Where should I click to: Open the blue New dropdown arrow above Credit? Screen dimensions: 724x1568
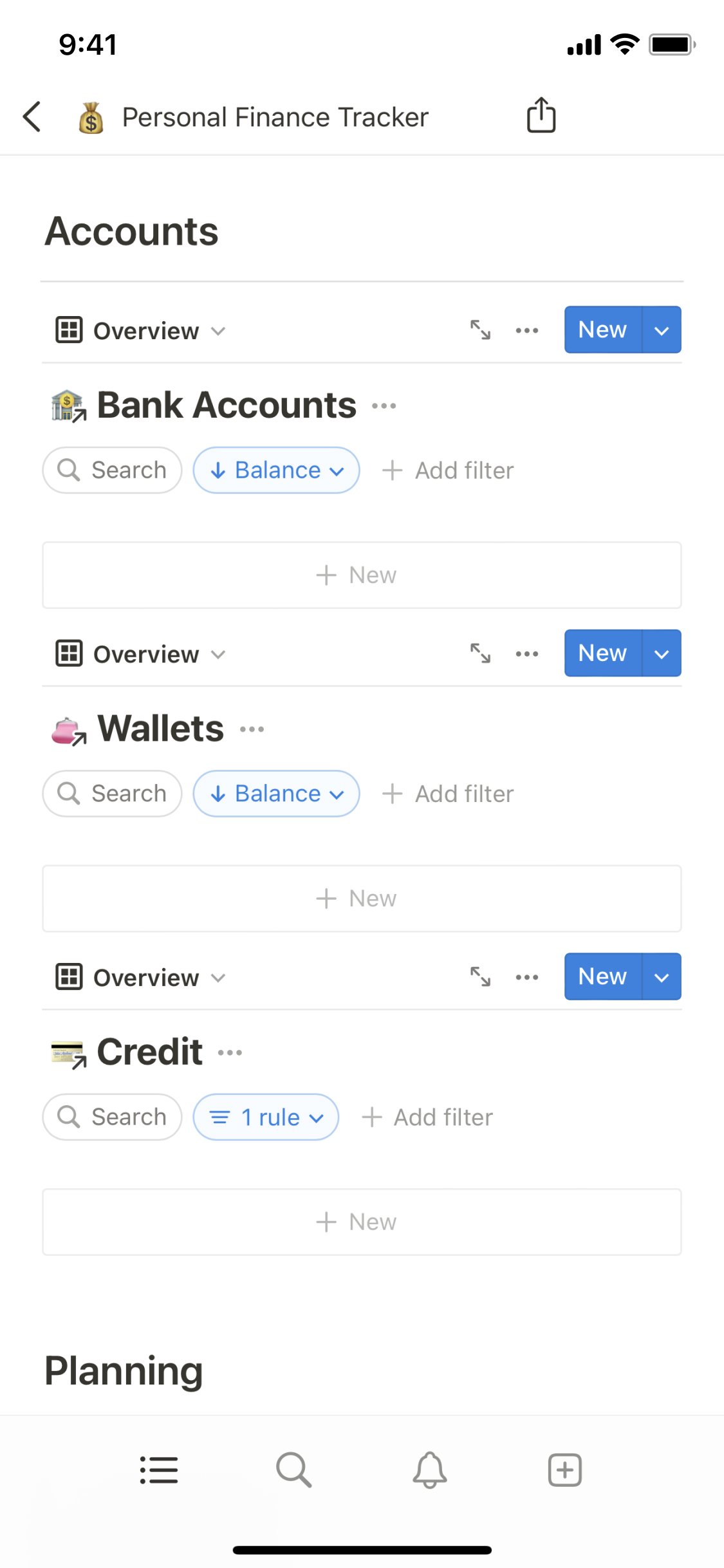(x=662, y=977)
